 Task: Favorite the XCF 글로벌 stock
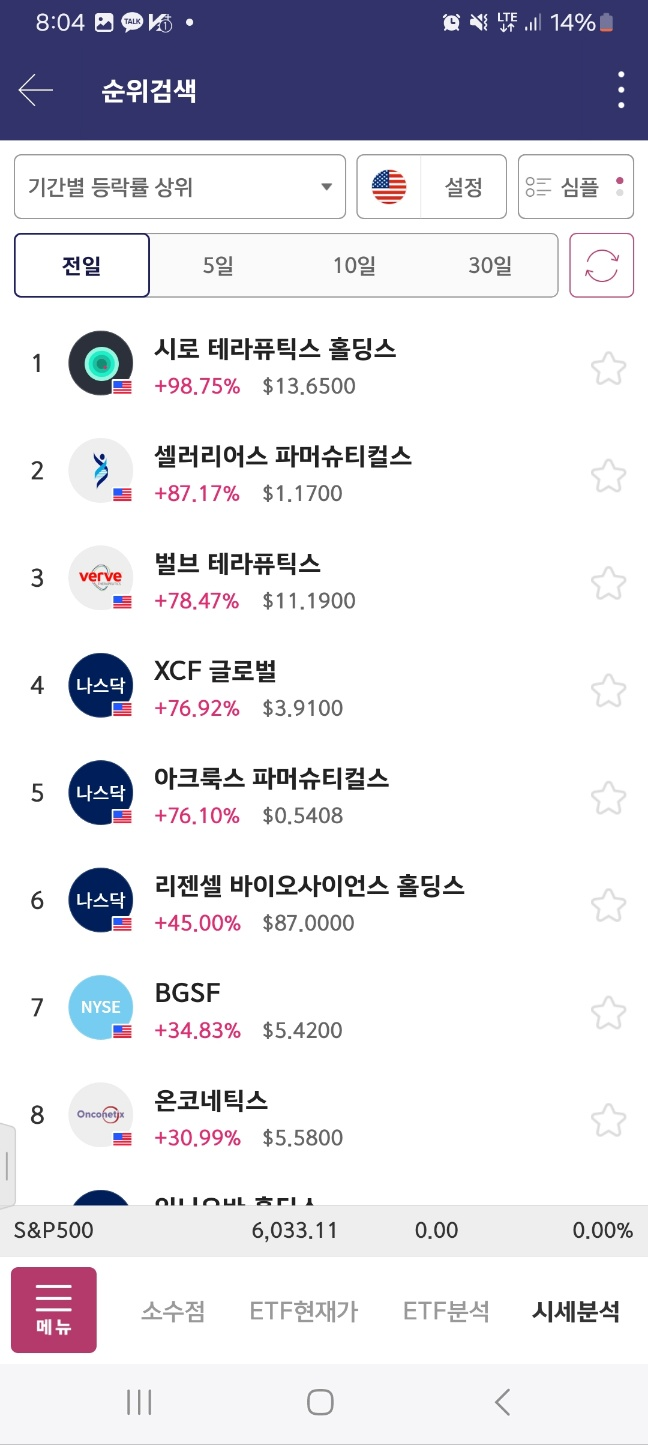point(608,690)
